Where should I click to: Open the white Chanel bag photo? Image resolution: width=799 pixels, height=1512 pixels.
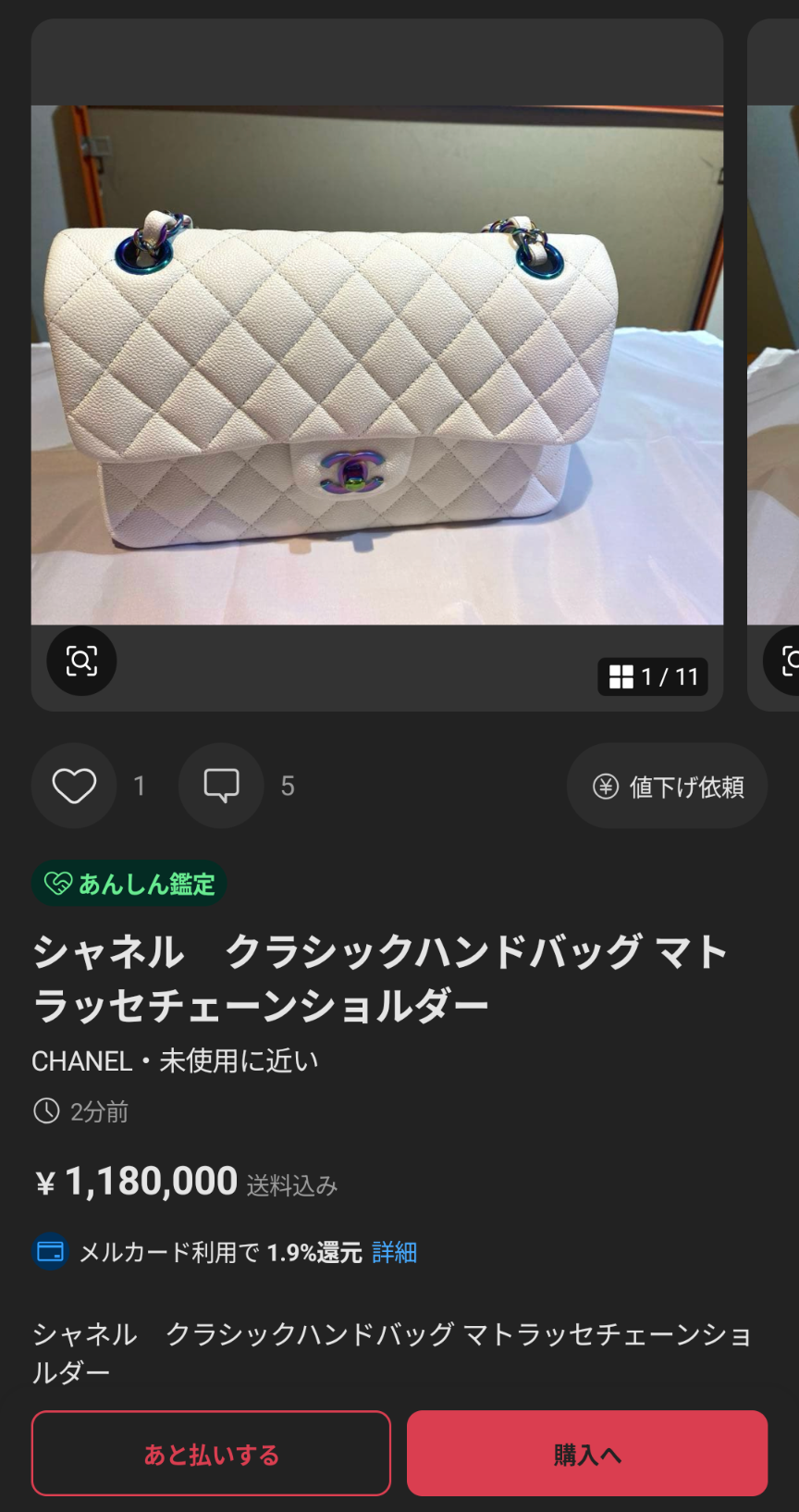pyautogui.click(x=377, y=365)
